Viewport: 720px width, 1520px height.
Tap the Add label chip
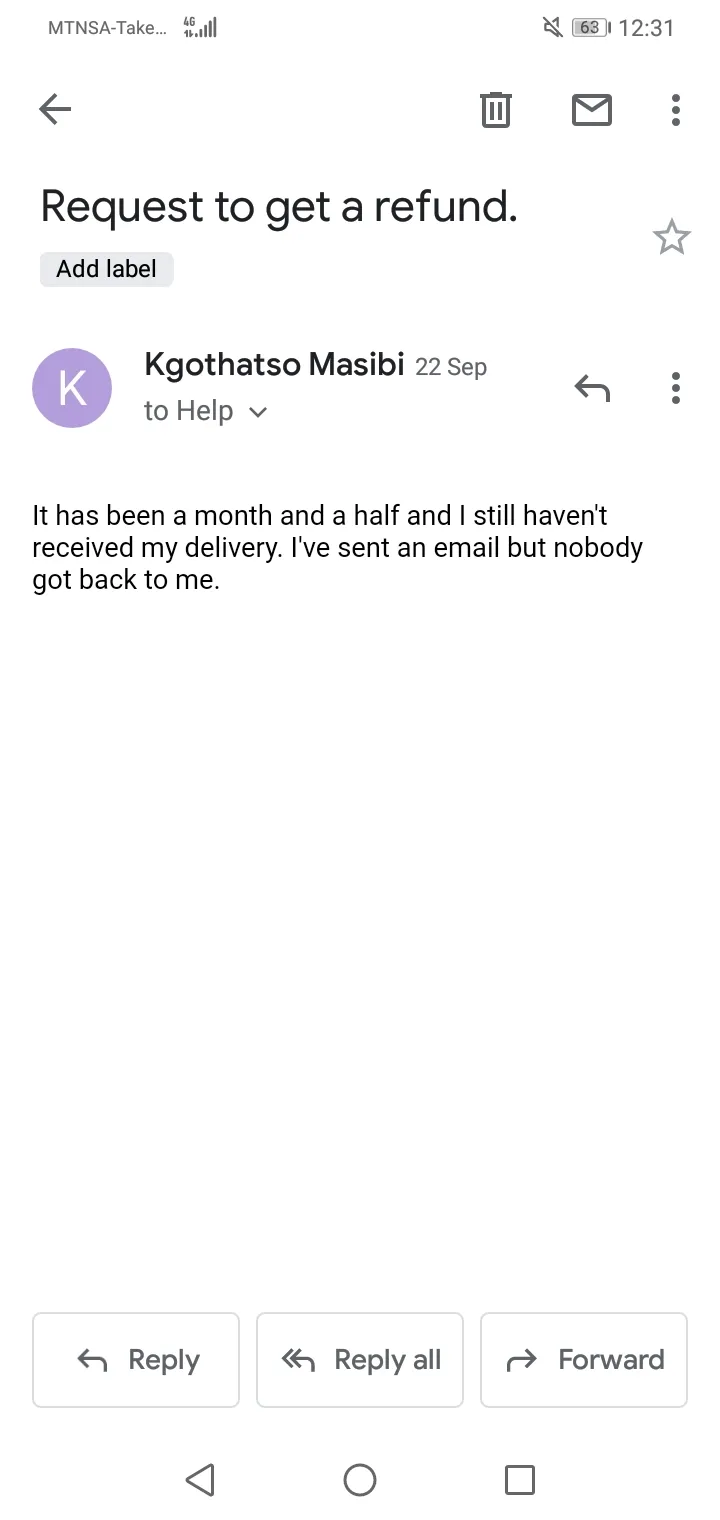pos(106,269)
